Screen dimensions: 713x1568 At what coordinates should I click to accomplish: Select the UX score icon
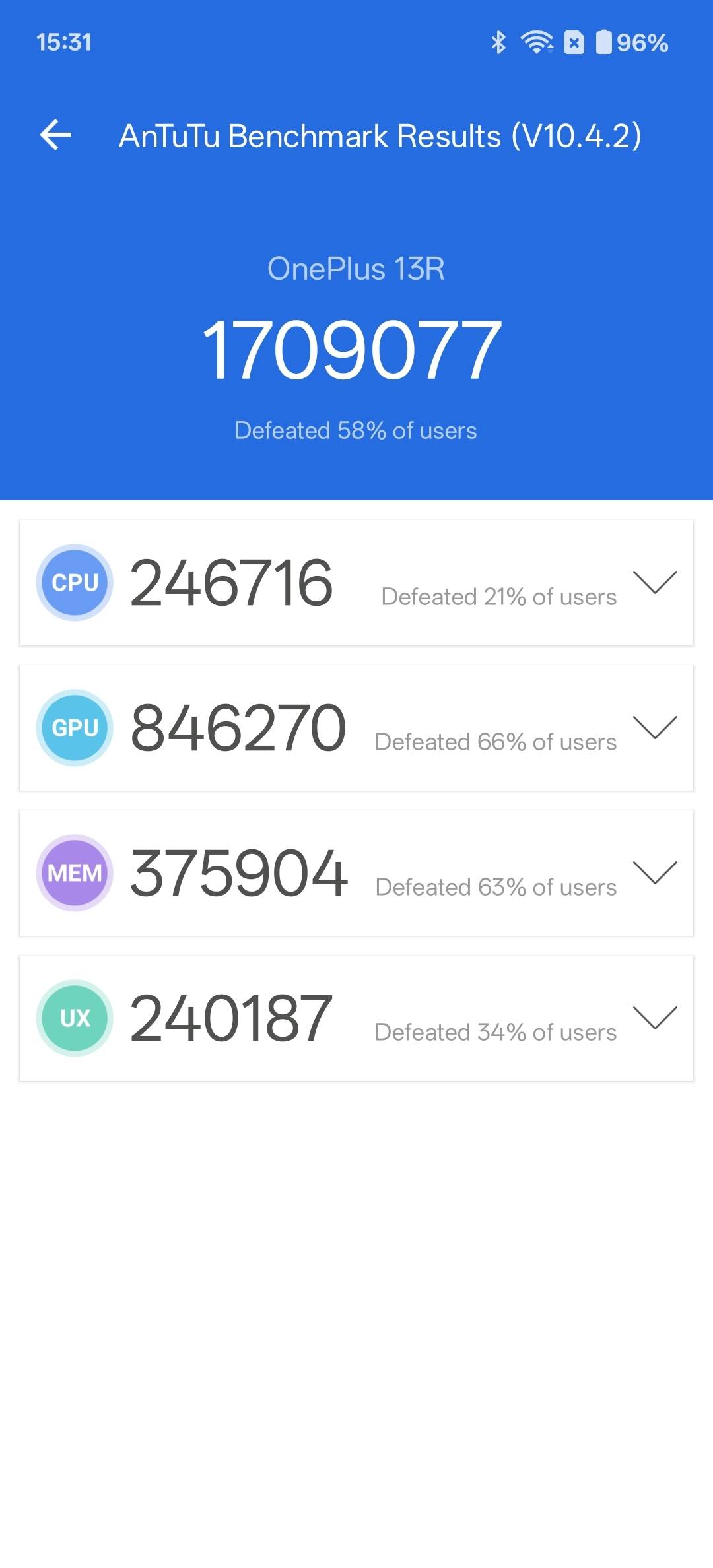pos(74,1018)
